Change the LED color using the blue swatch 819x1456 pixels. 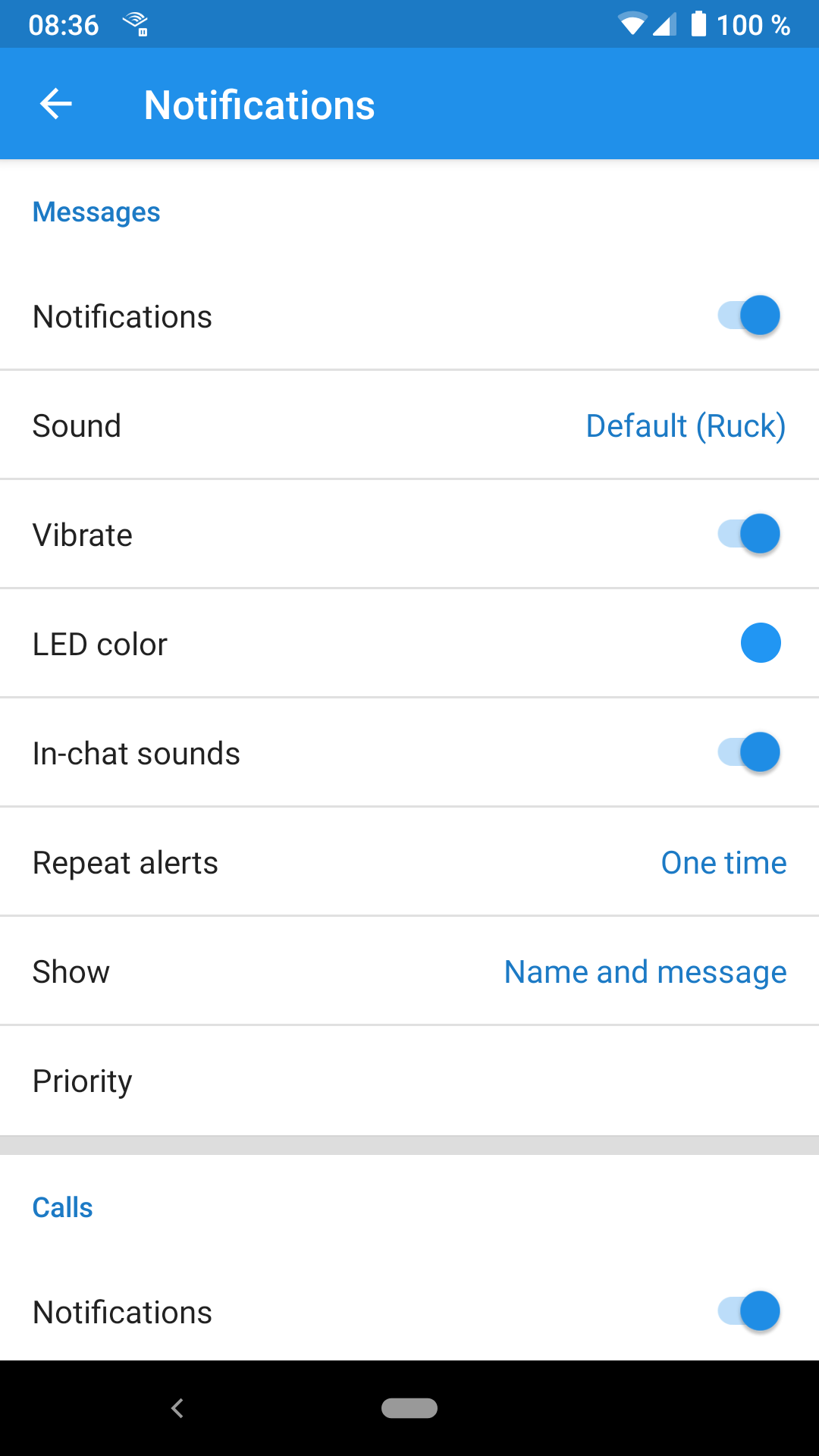(761, 643)
